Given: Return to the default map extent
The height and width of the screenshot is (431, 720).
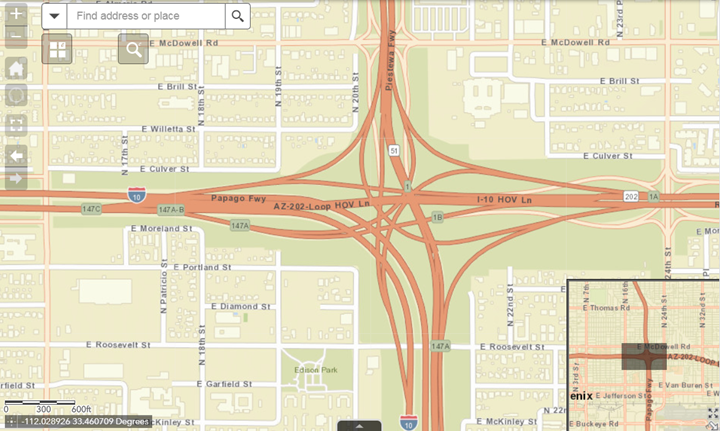Looking at the screenshot, I should click(16, 69).
